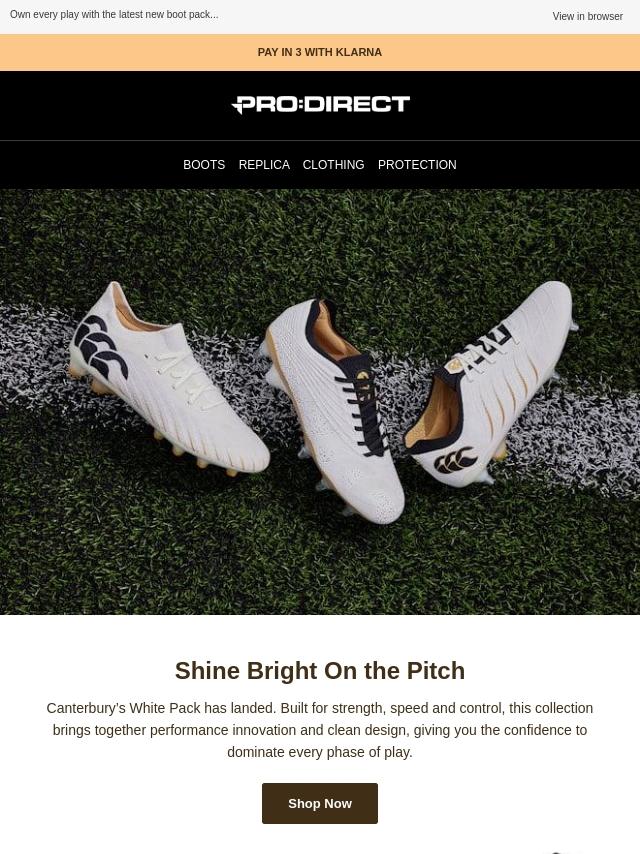Browse the Clothing category

tap(333, 165)
